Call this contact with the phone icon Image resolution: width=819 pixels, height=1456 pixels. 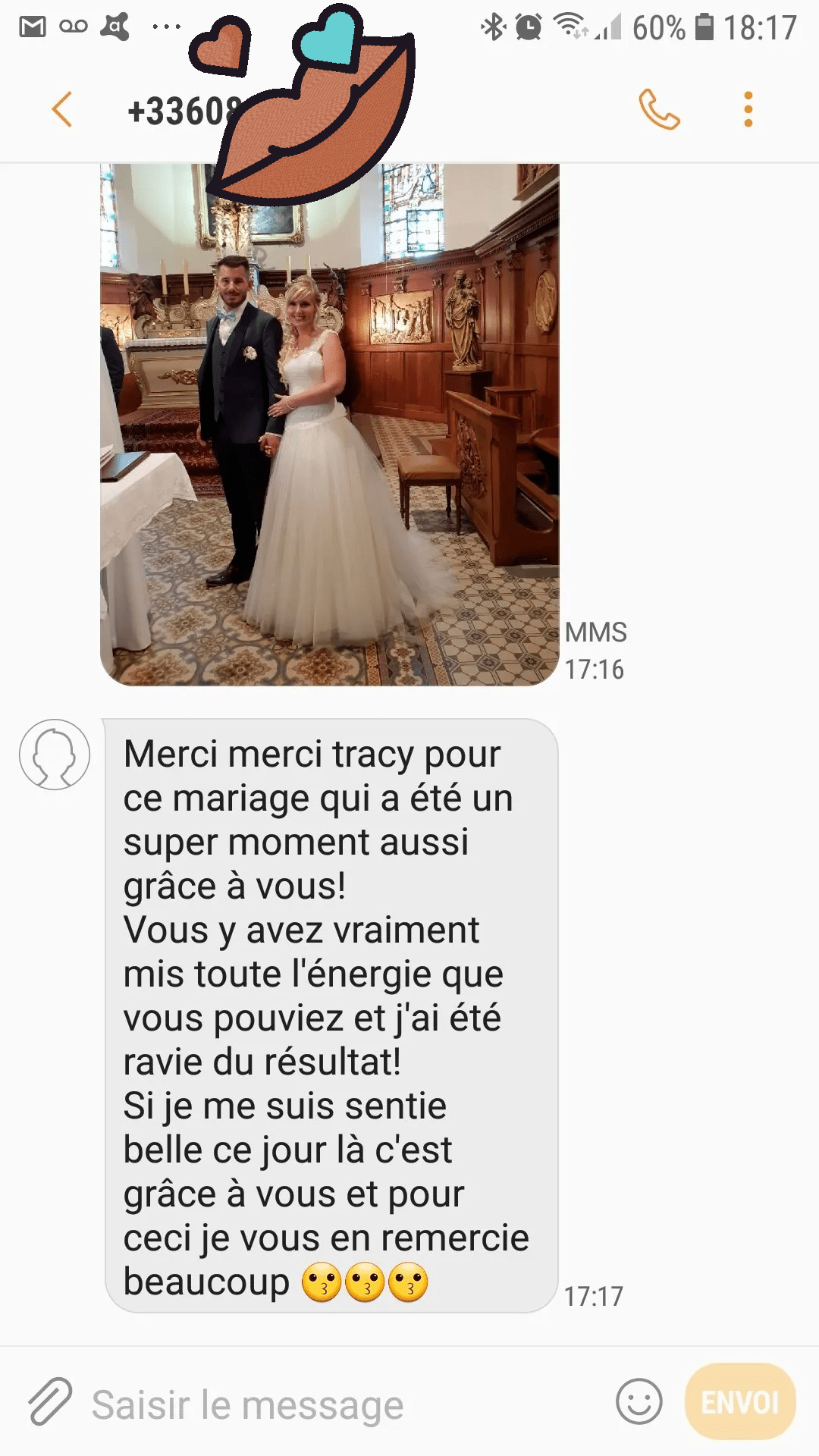(x=658, y=110)
